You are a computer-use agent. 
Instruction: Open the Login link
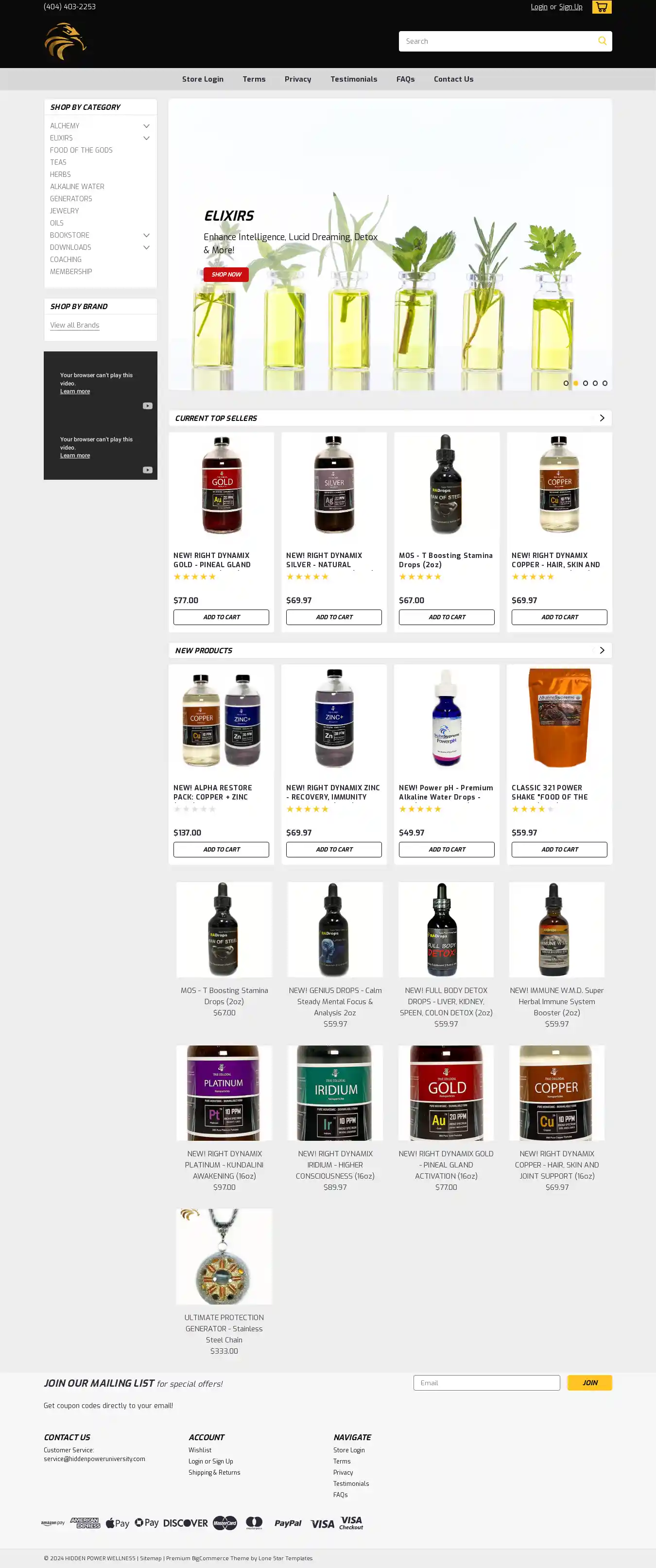point(538,7)
